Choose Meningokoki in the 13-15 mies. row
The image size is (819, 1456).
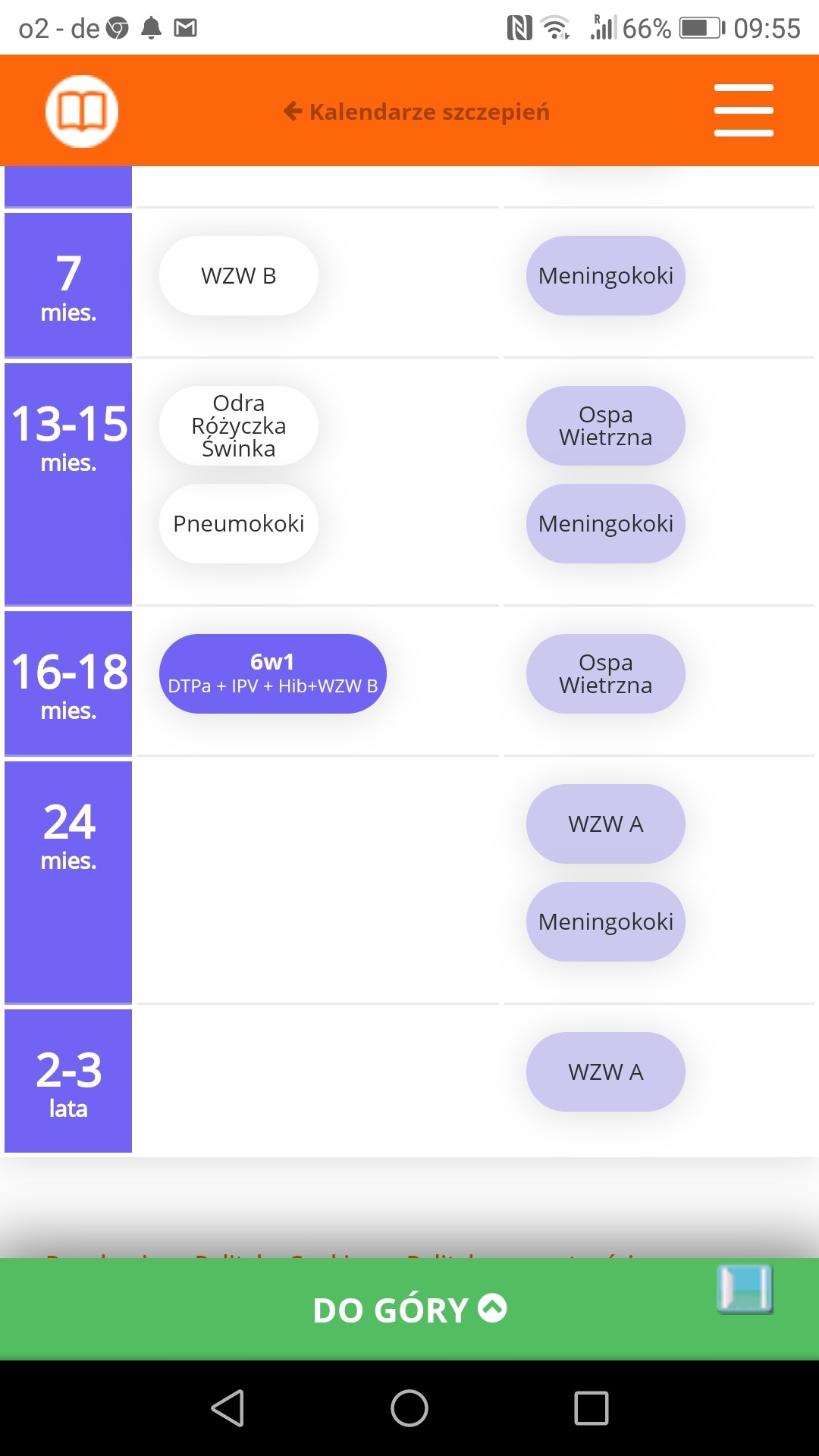click(605, 524)
